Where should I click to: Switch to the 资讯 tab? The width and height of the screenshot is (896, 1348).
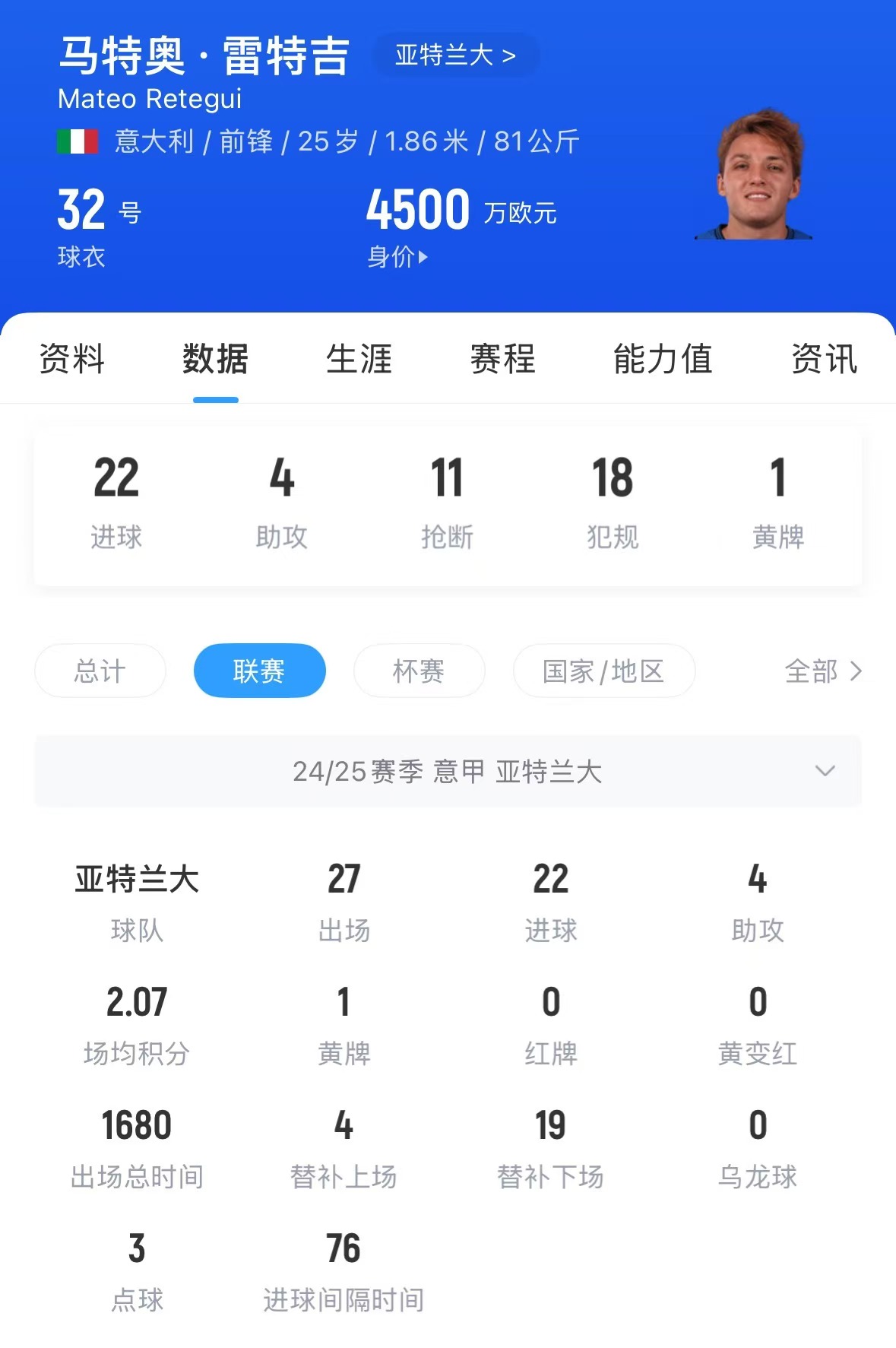[x=824, y=359]
